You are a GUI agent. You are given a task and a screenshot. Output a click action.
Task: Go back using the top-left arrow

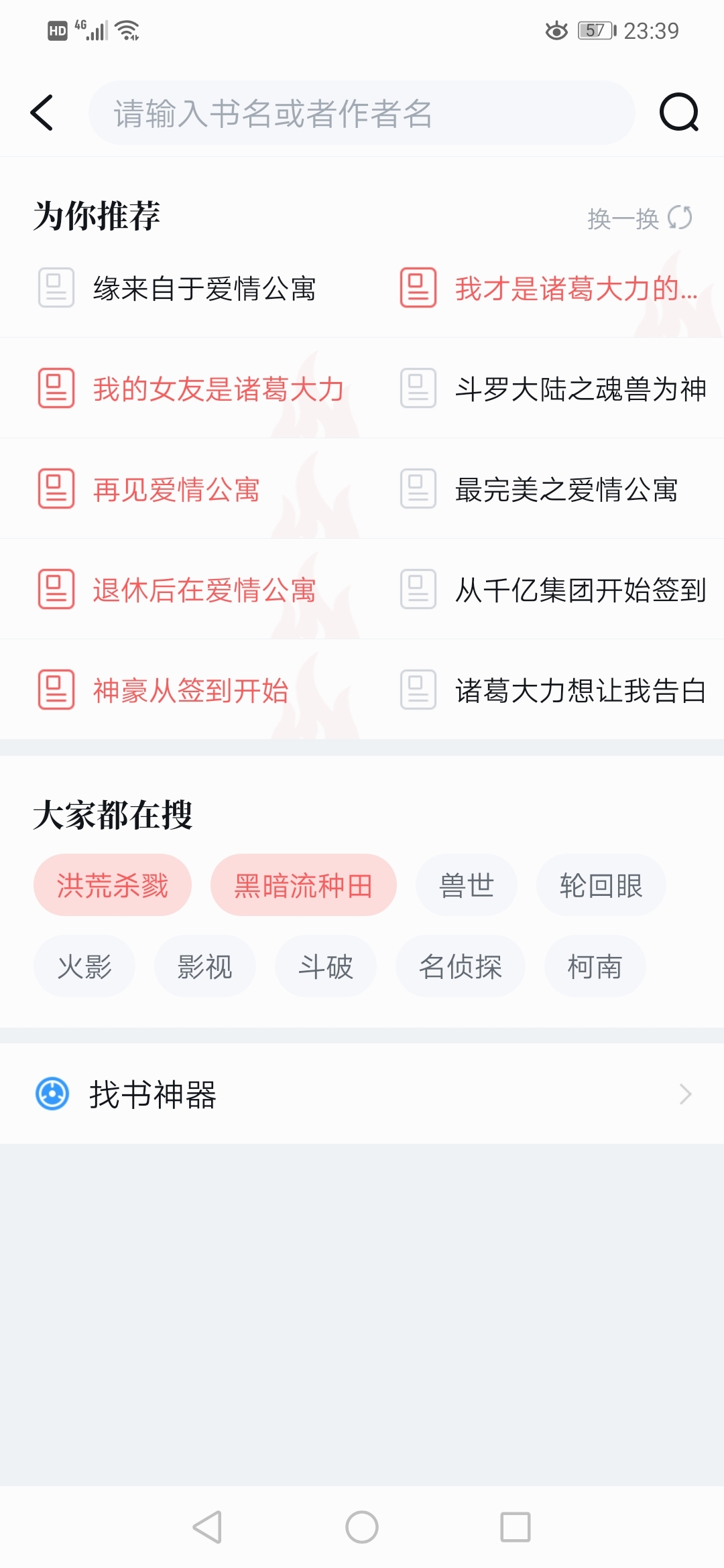tap(42, 113)
